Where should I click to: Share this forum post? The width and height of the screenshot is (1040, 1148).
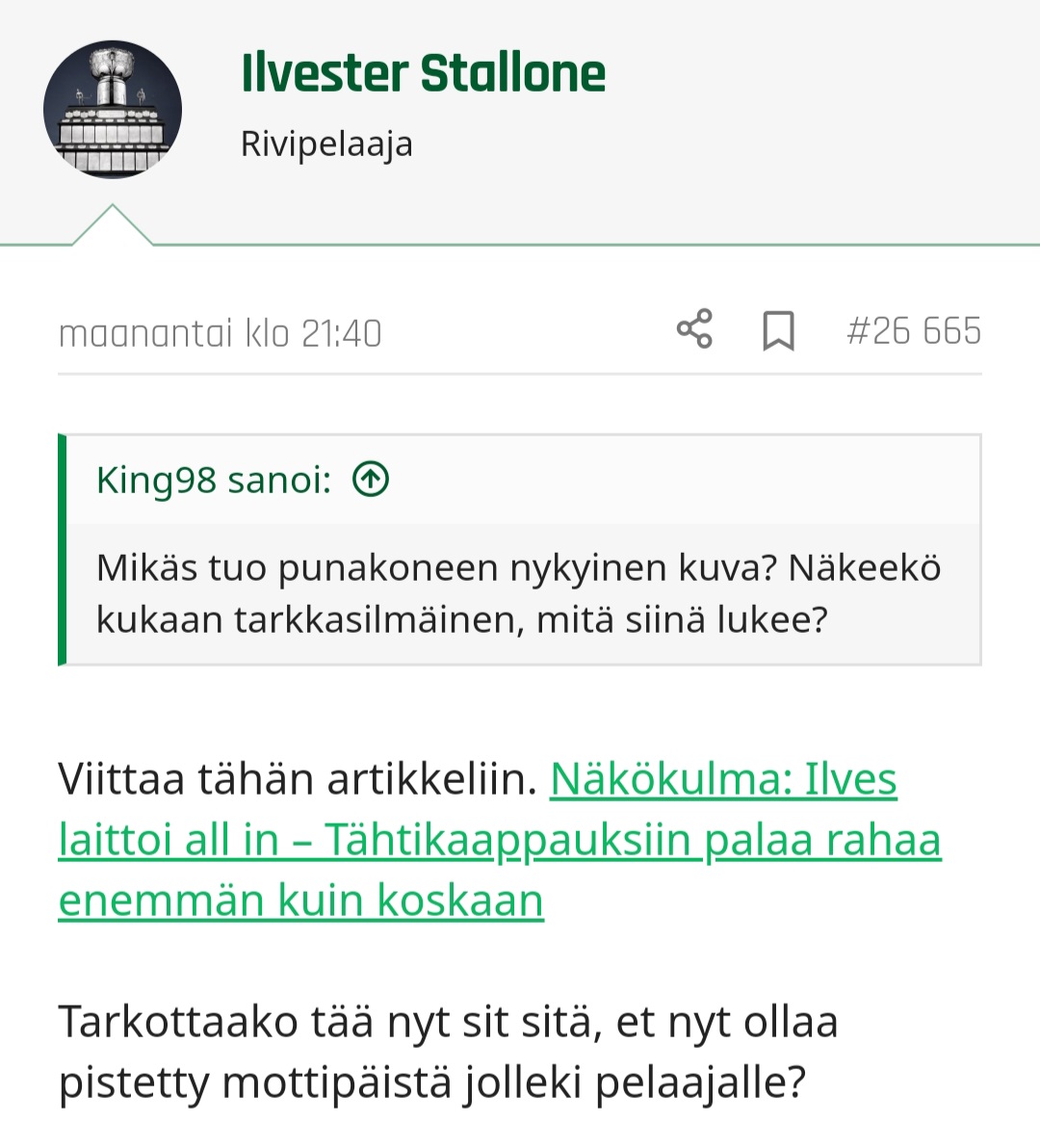pyautogui.click(x=694, y=329)
